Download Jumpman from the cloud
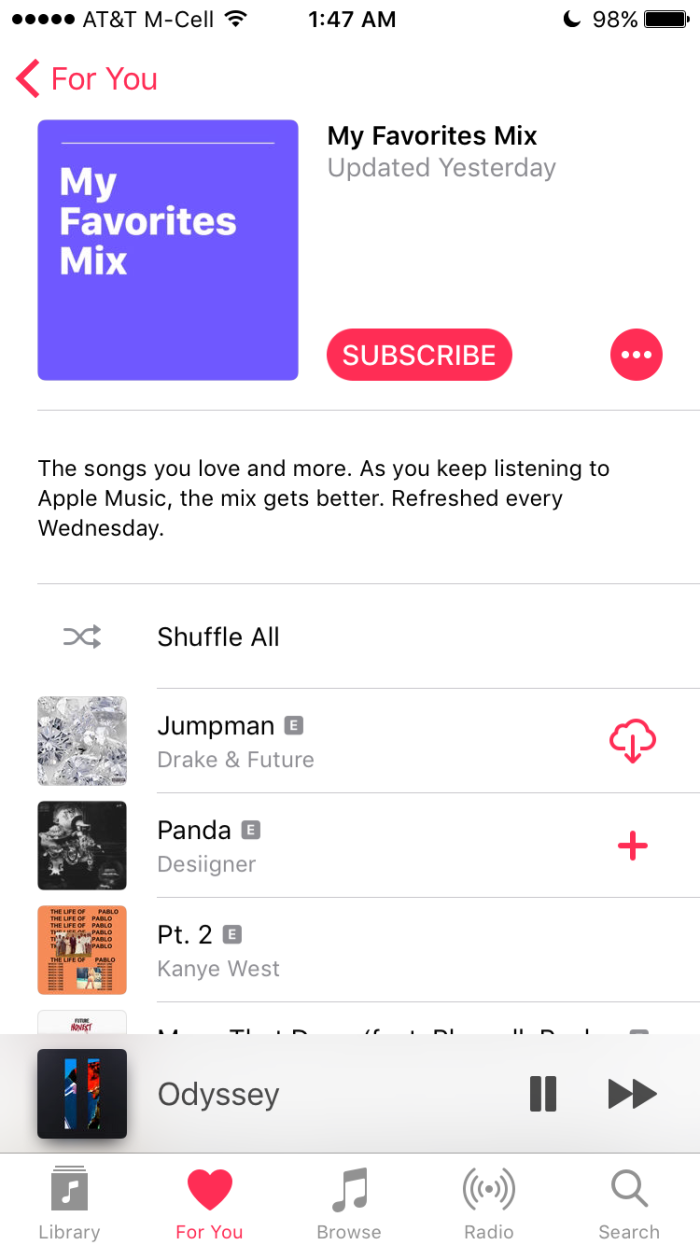This screenshot has width=700, height=1245. click(632, 742)
